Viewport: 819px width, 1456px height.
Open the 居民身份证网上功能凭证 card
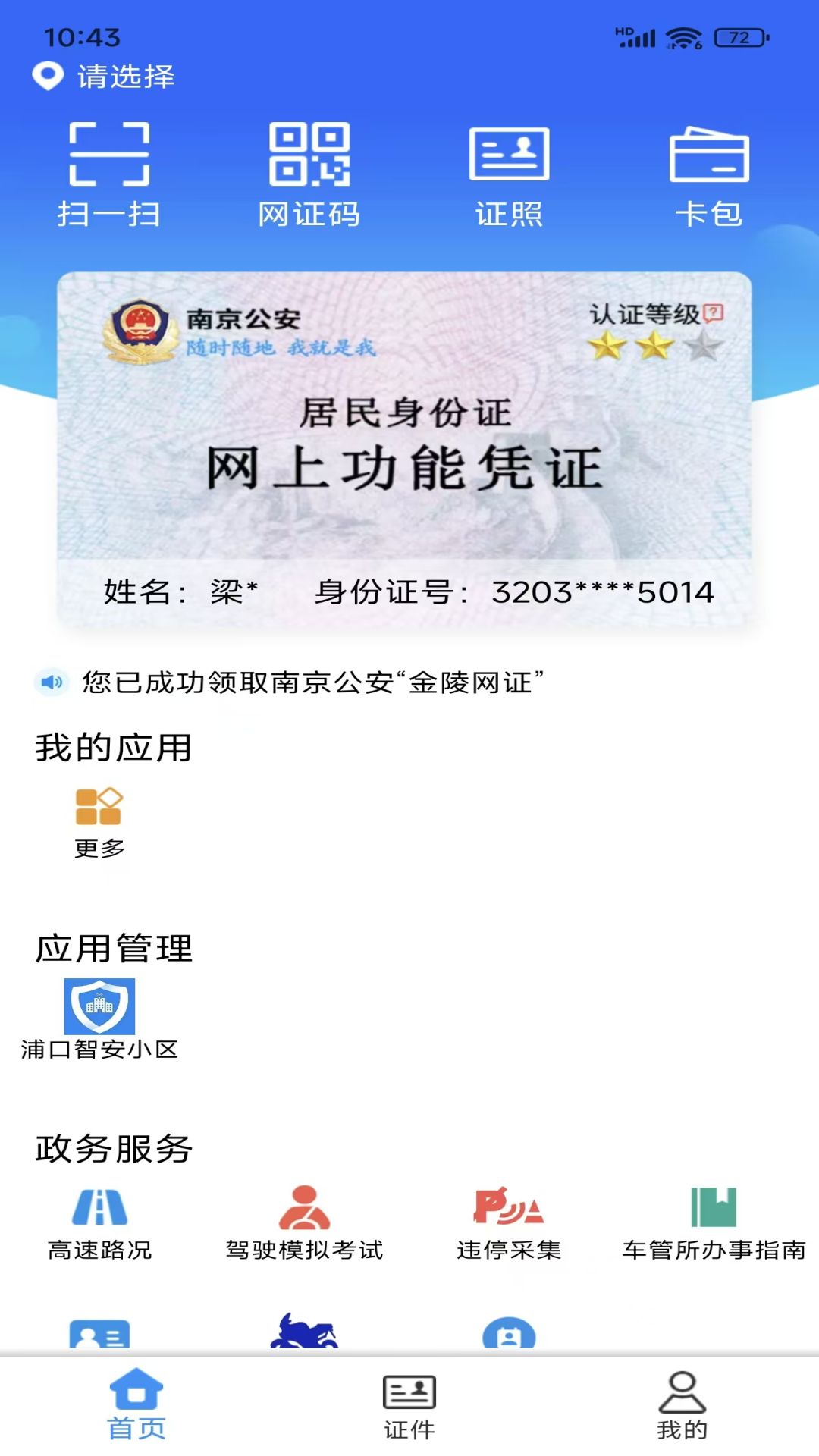(x=404, y=447)
